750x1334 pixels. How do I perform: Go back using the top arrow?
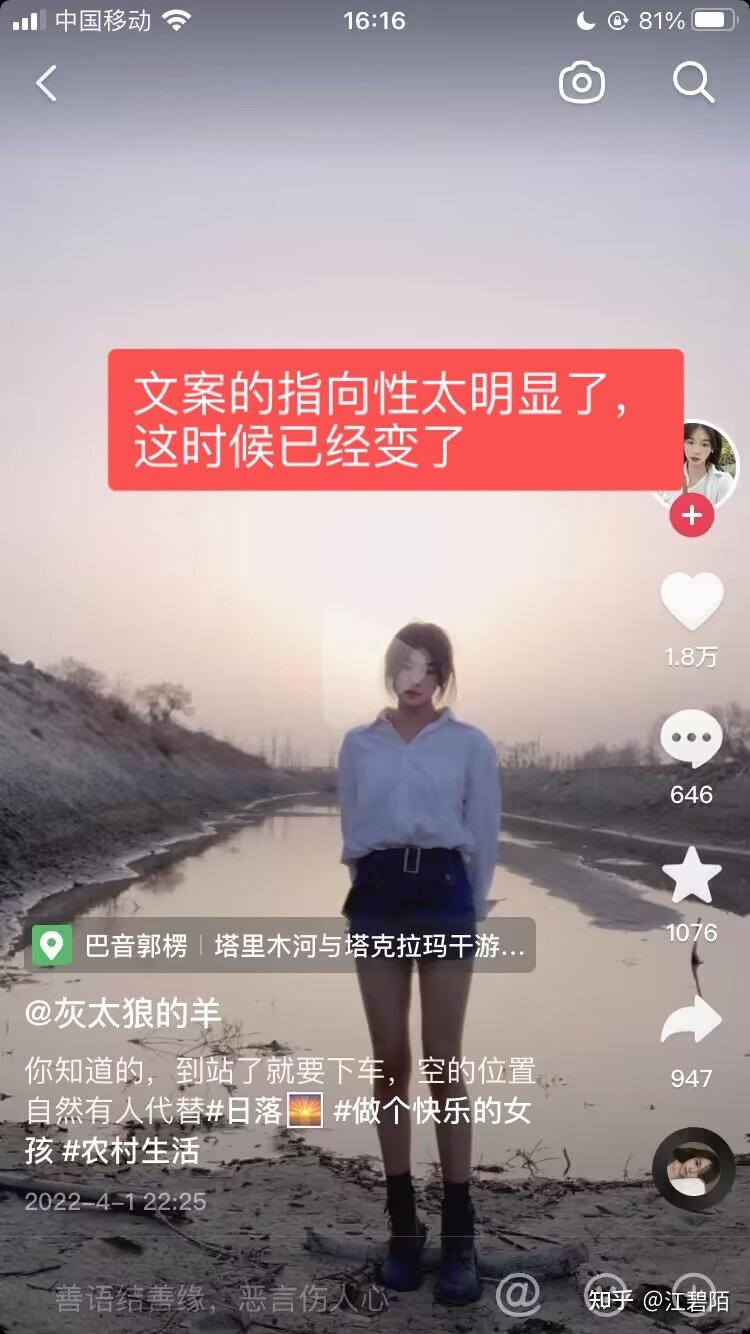click(x=46, y=83)
